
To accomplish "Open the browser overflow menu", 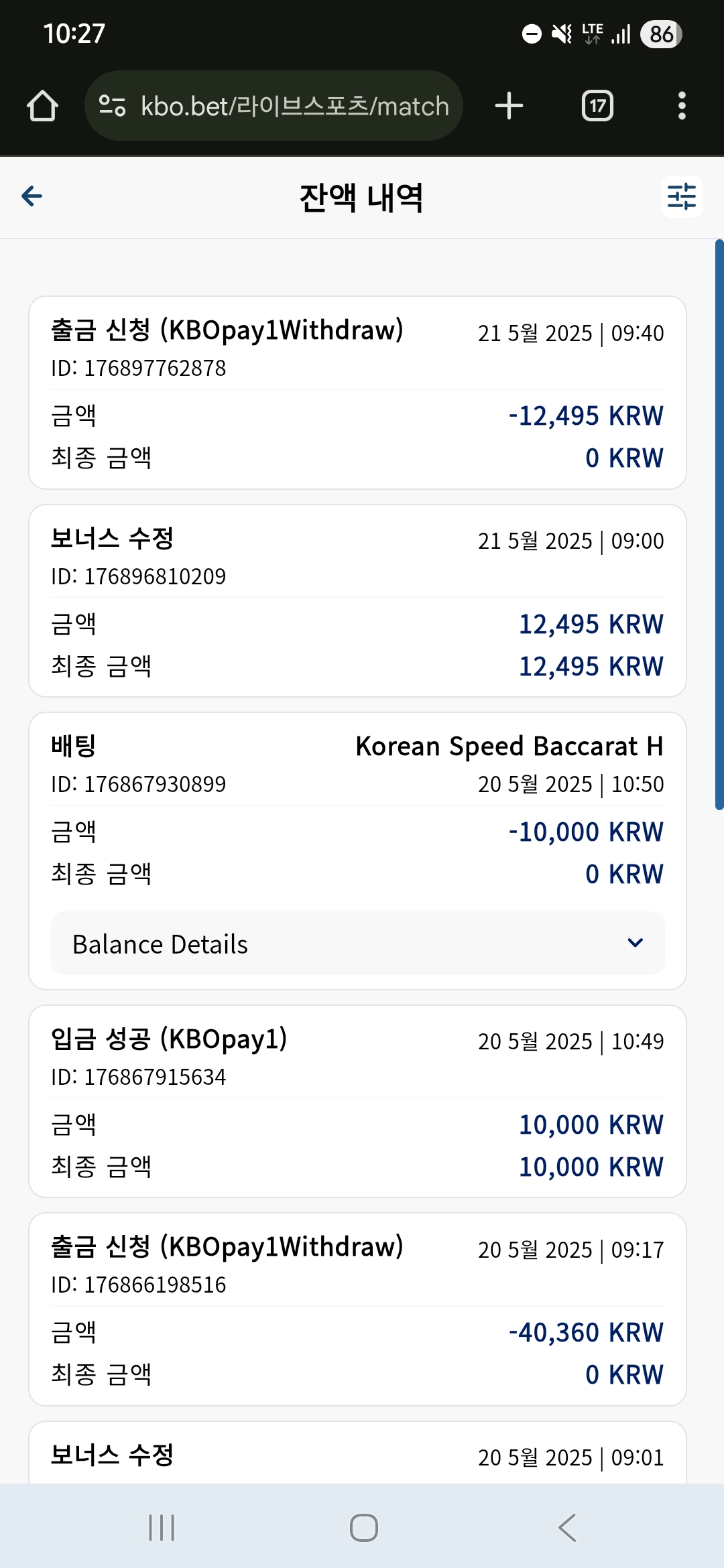I will (682, 106).
